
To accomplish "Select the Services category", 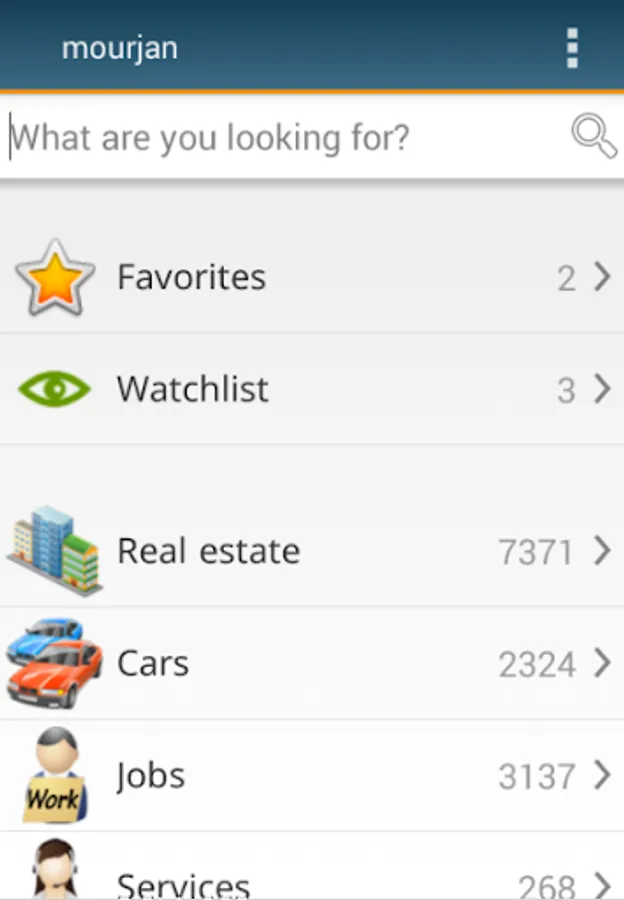I will coord(312,877).
